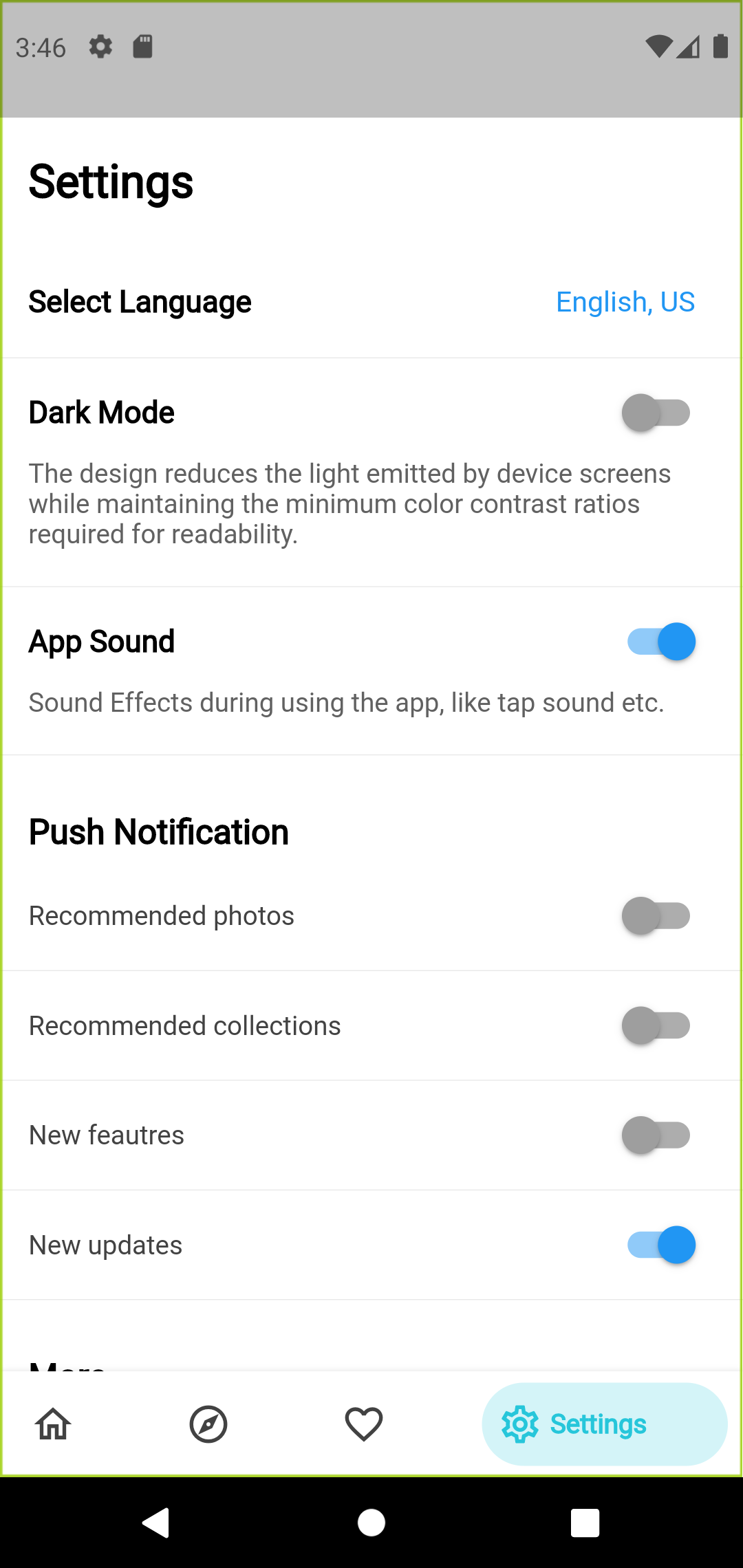
Task: Turn on New feautres notifications
Action: pyautogui.click(x=656, y=1135)
